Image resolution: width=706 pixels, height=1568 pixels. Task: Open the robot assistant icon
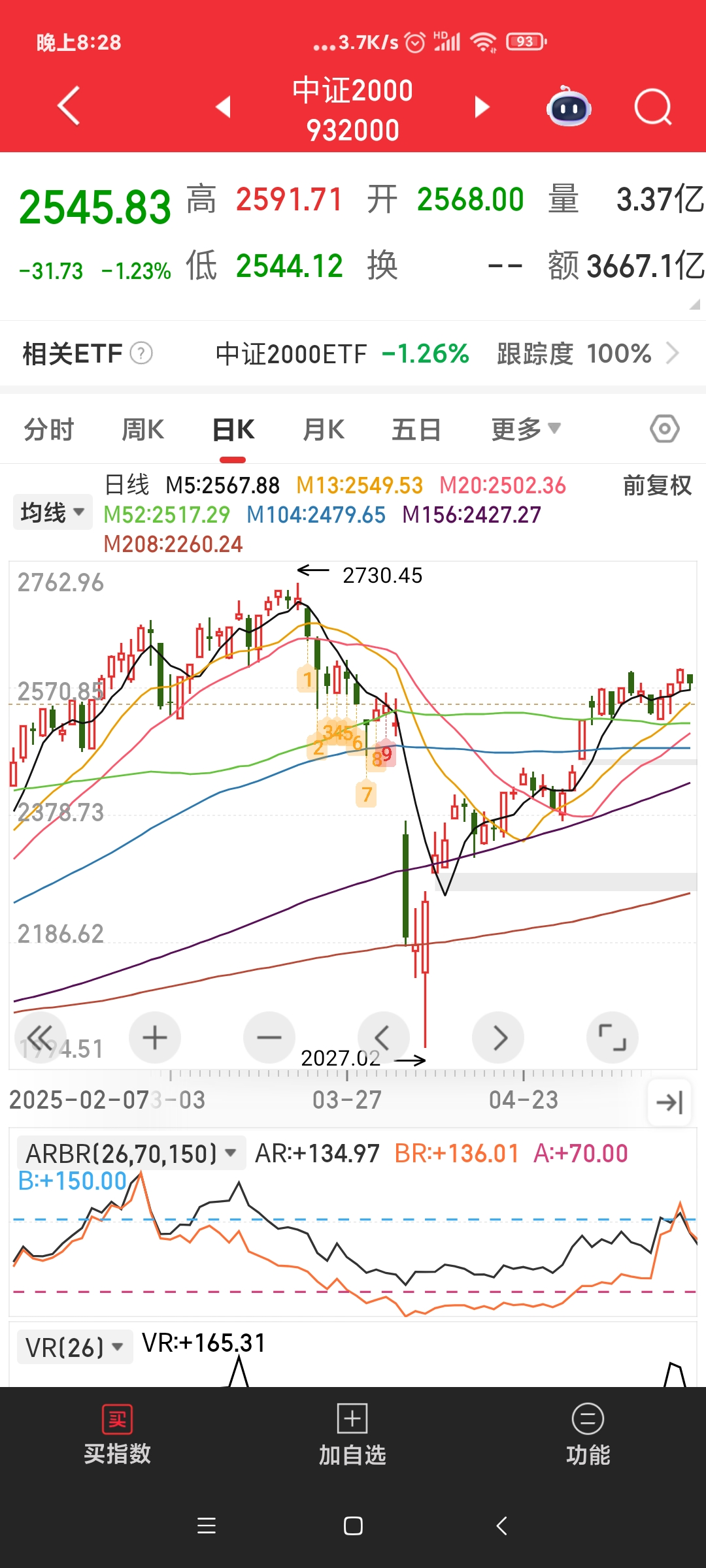pos(569,107)
